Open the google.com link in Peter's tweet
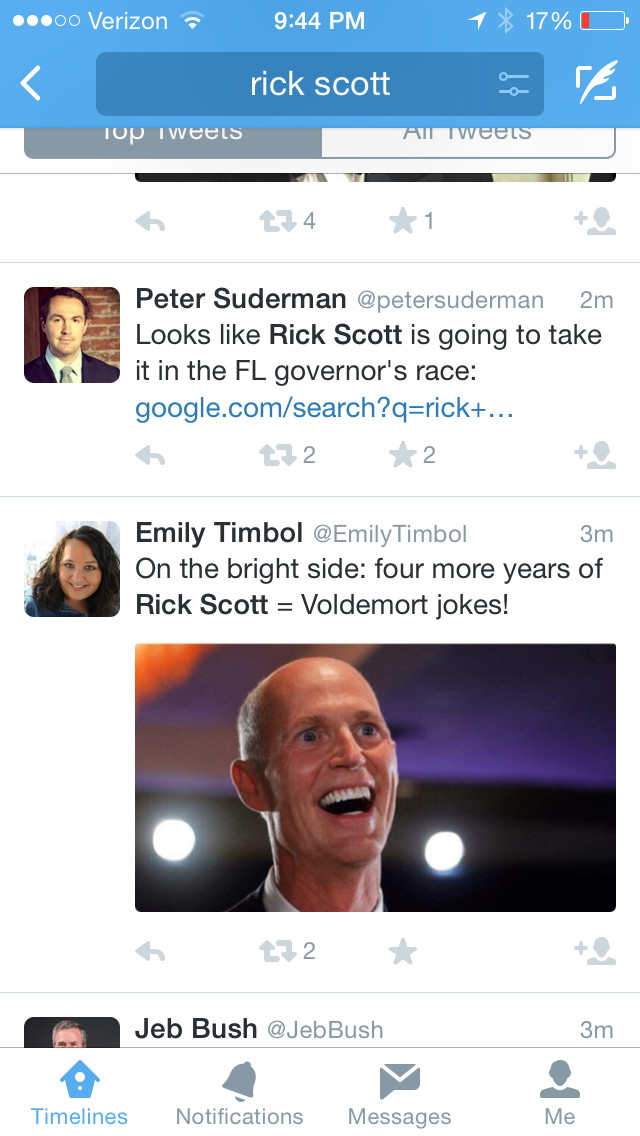Image resolution: width=640 pixels, height=1136 pixels. pyautogui.click(x=324, y=408)
